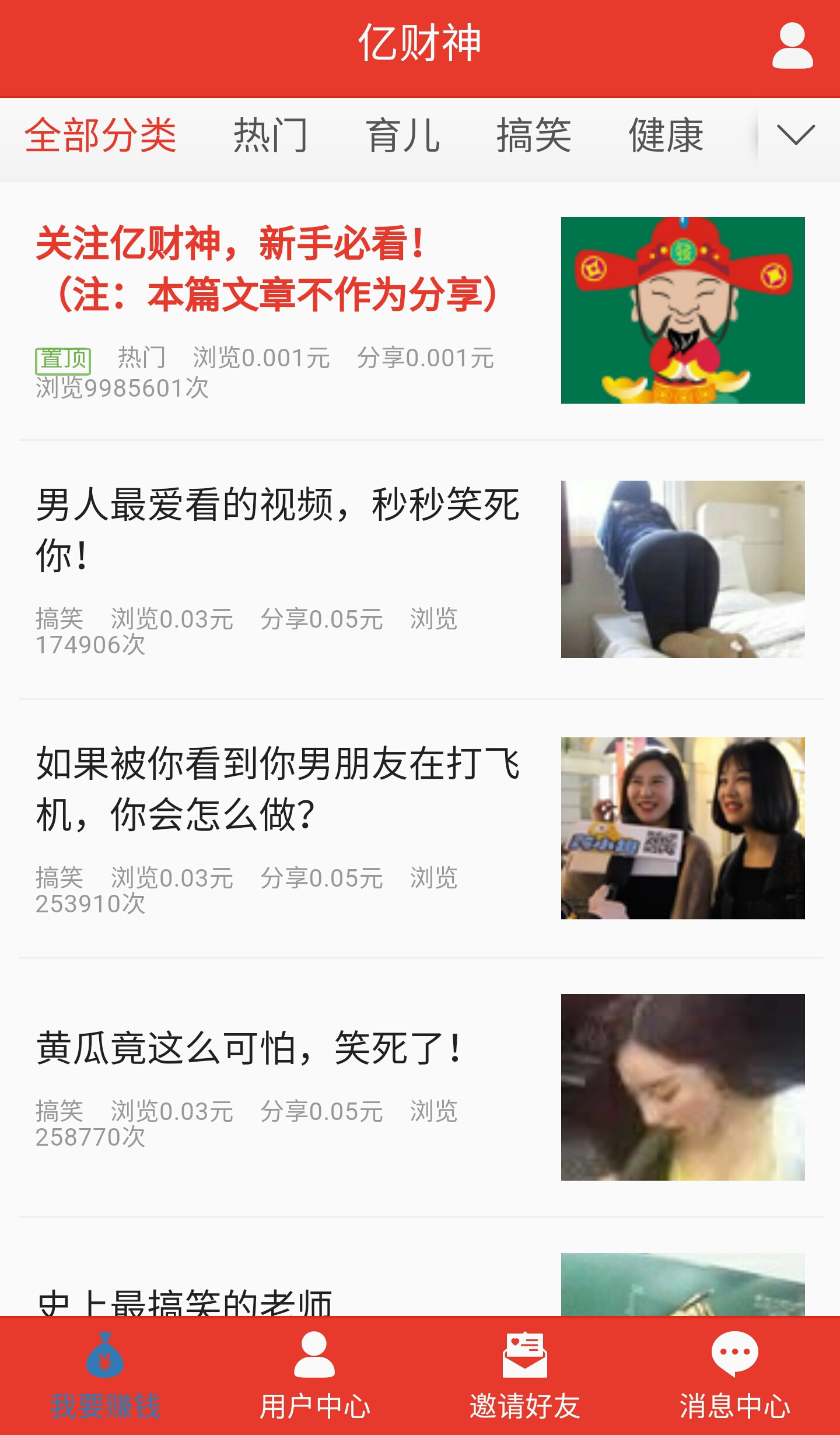The height and width of the screenshot is (1435, 840).
Task: Open the profile icon in the header
Action: coord(792,45)
